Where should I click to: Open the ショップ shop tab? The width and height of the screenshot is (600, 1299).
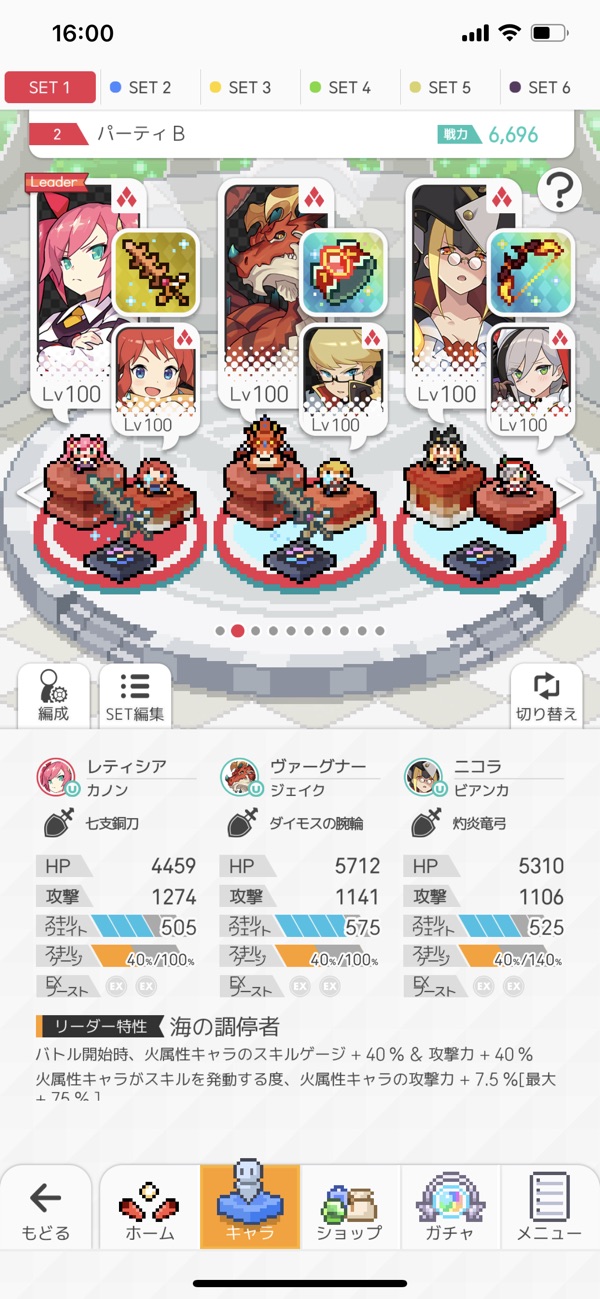(350, 1211)
